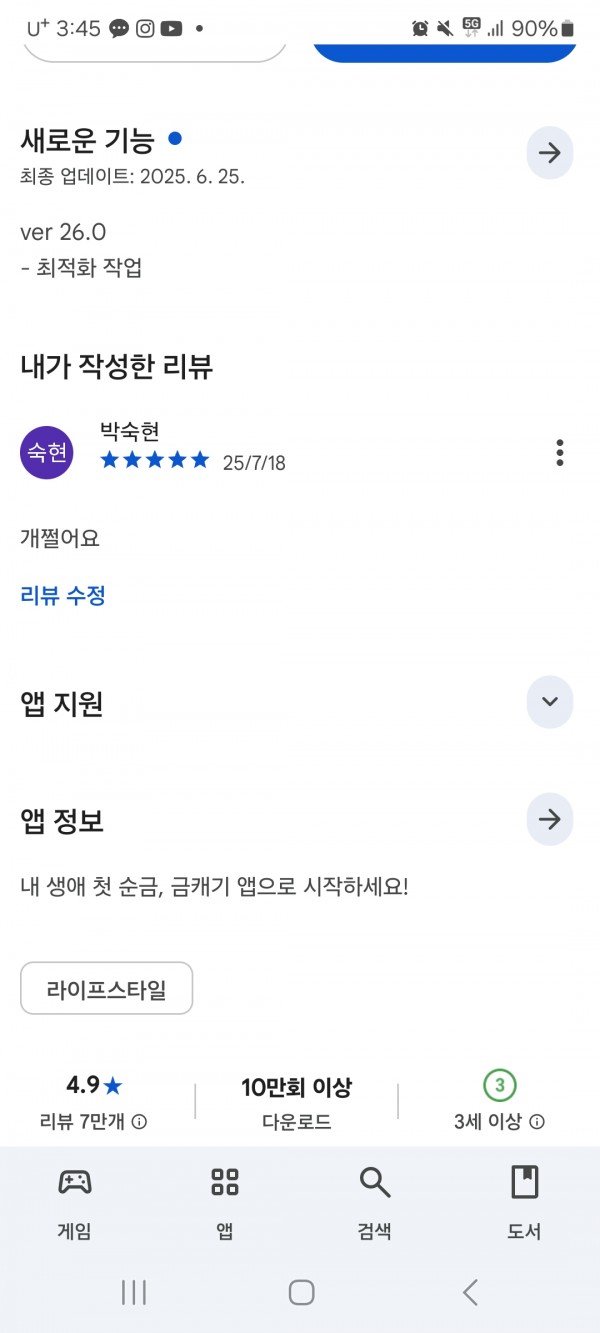This screenshot has height=1333, width=600.
Task: Switch to the 검색 tab
Action: [375, 1202]
